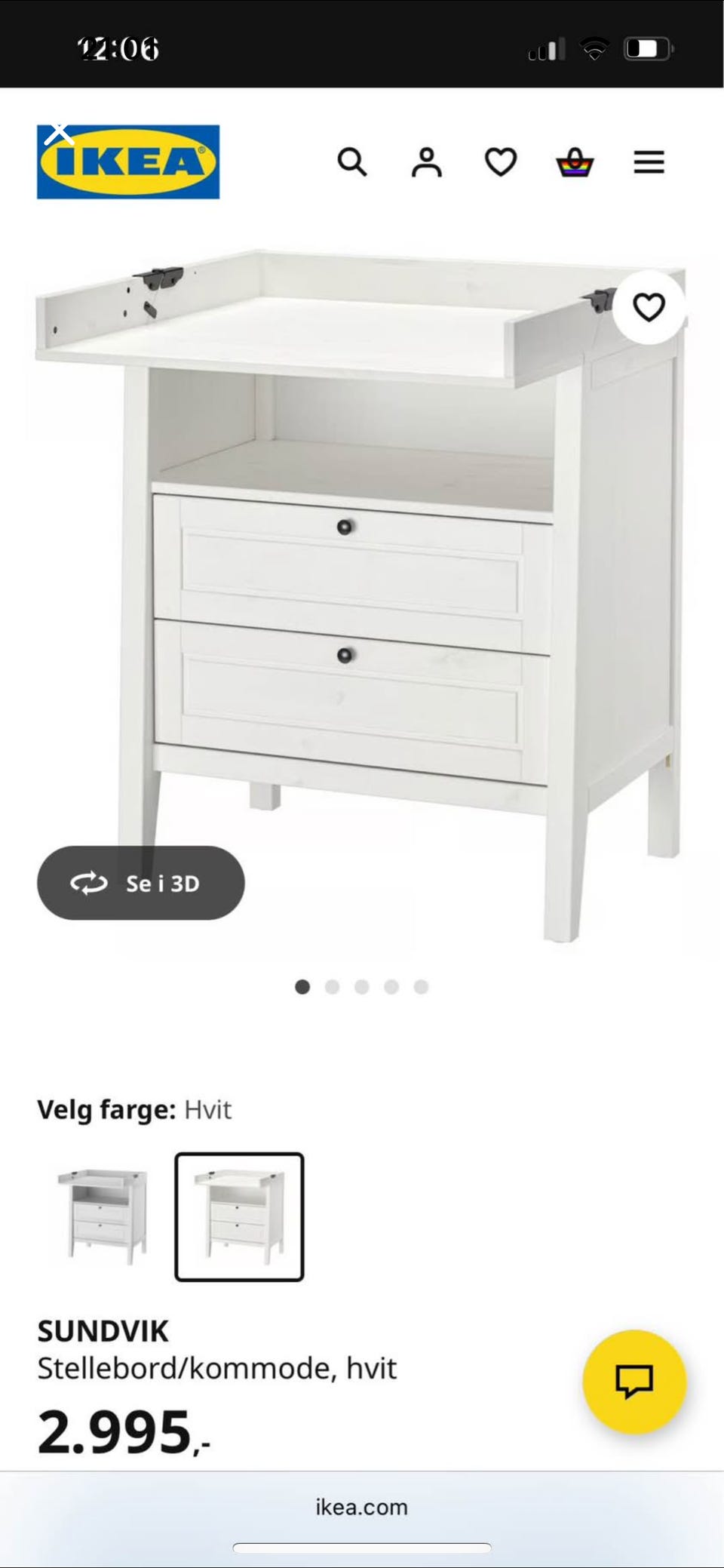Add SUNDVIK to favorites on product image
The height and width of the screenshot is (1568, 724).
[649, 307]
